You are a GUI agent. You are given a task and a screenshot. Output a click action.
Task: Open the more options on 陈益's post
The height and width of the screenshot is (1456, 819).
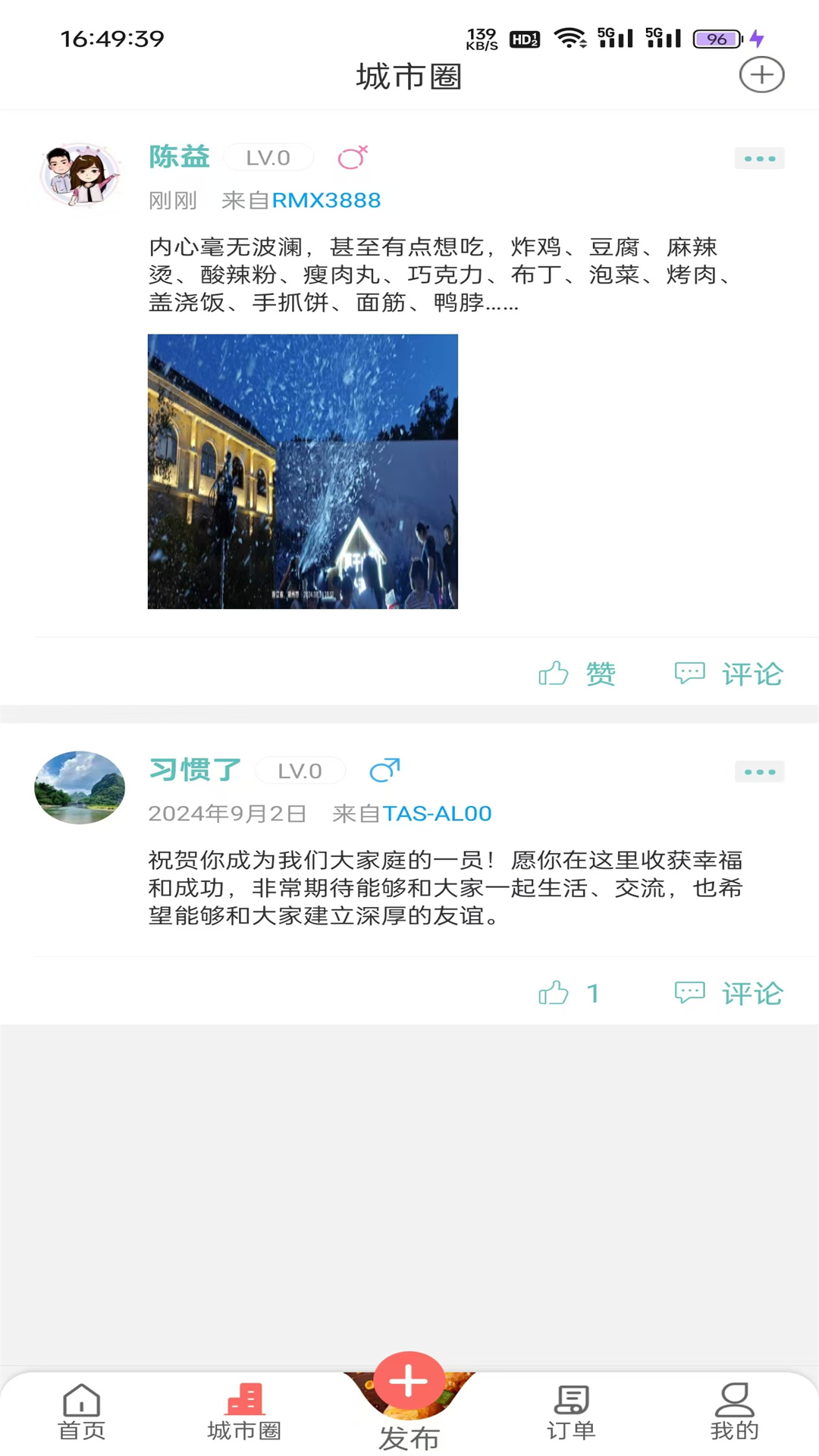[759, 158]
